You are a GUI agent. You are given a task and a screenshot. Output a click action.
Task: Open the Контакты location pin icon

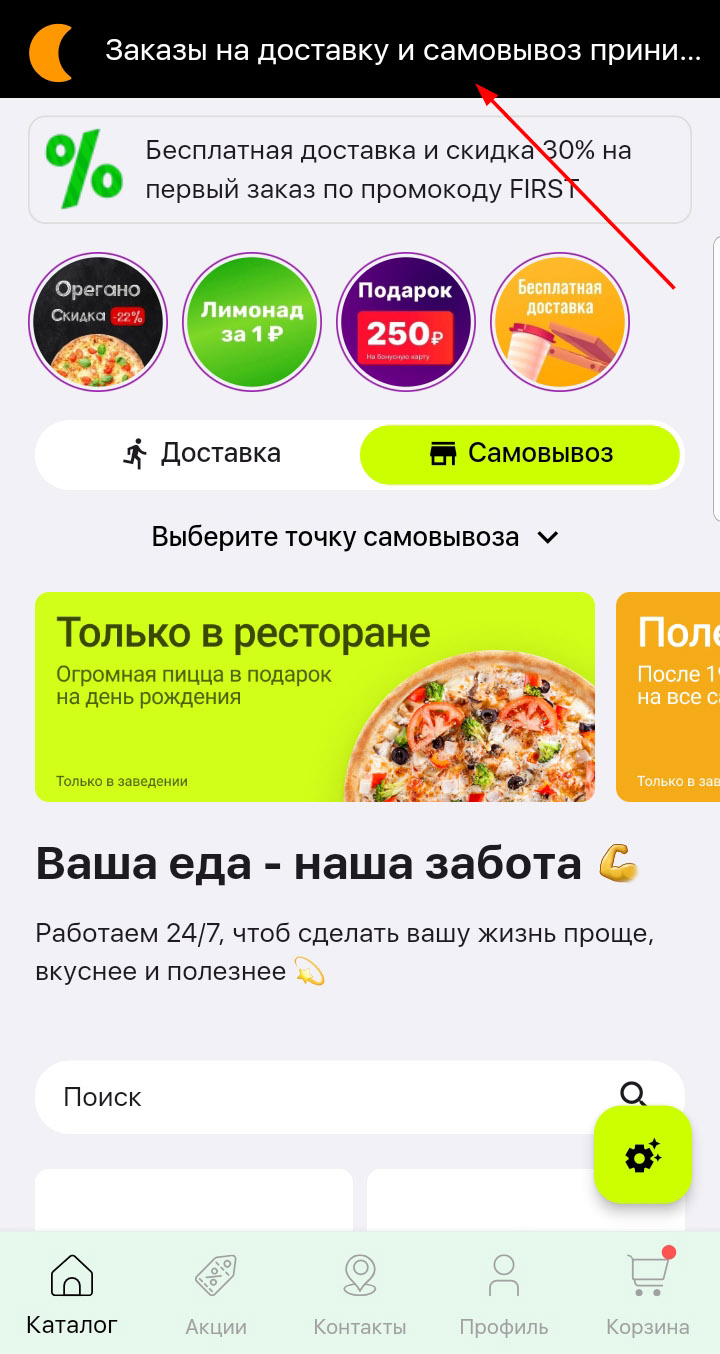(358, 1274)
